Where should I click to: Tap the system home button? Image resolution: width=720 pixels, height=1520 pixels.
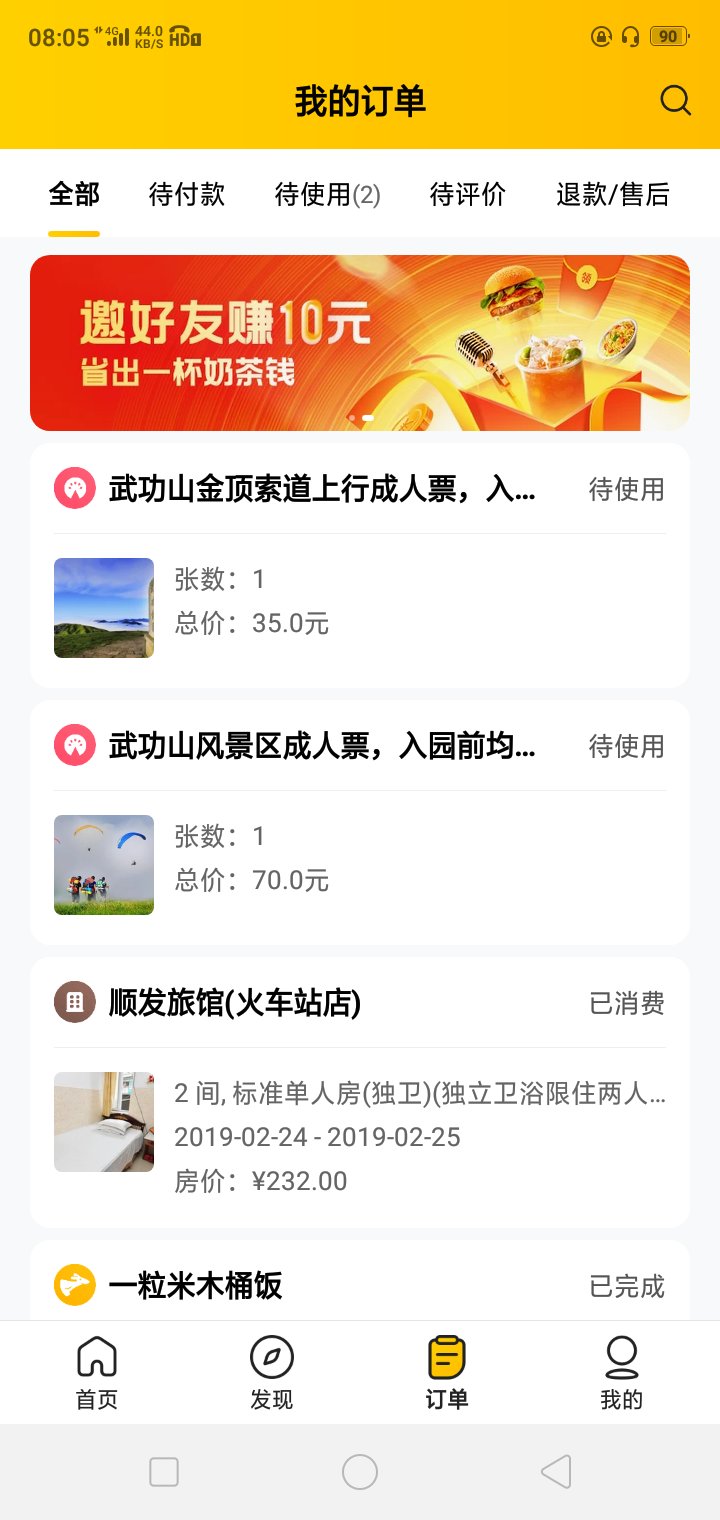(x=360, y=1472)
